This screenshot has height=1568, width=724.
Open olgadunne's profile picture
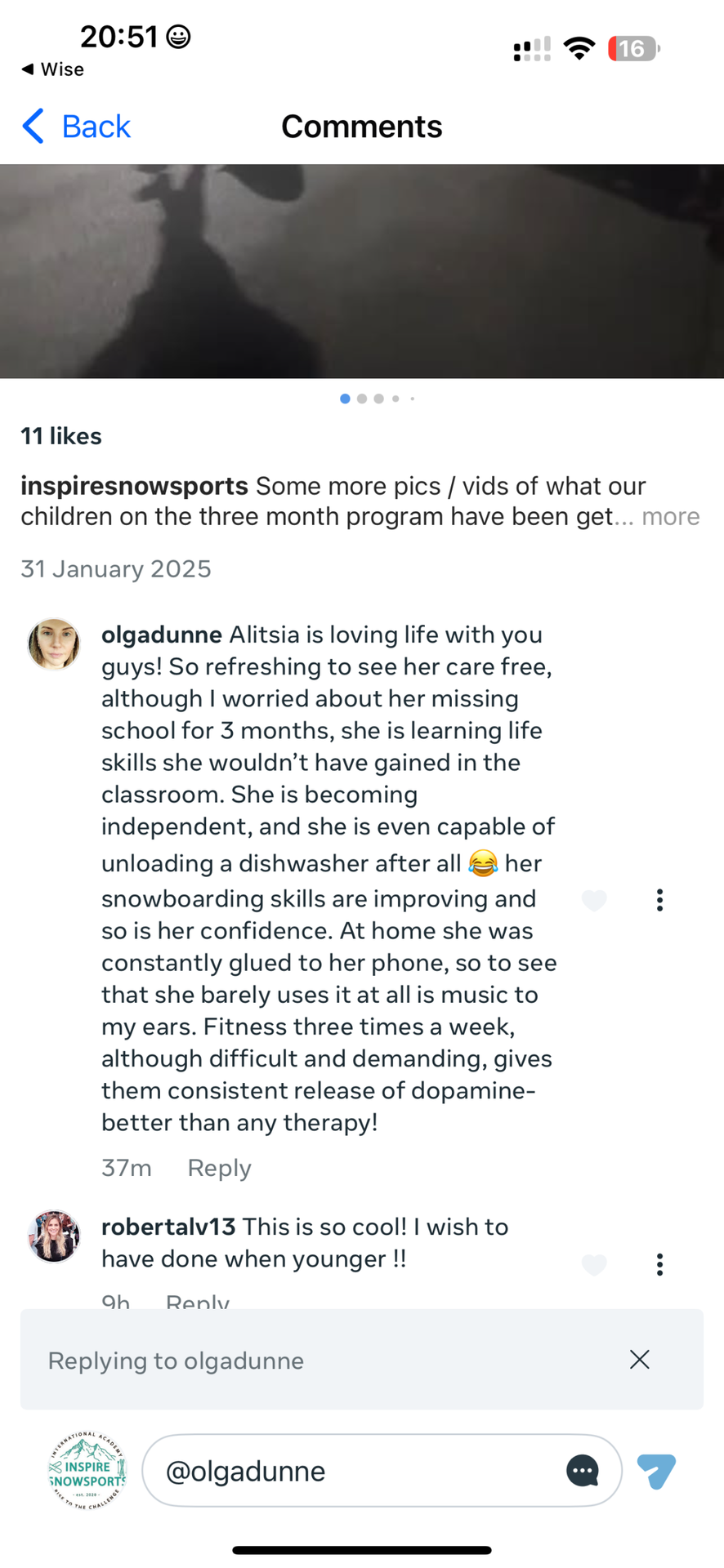point(54,644)
